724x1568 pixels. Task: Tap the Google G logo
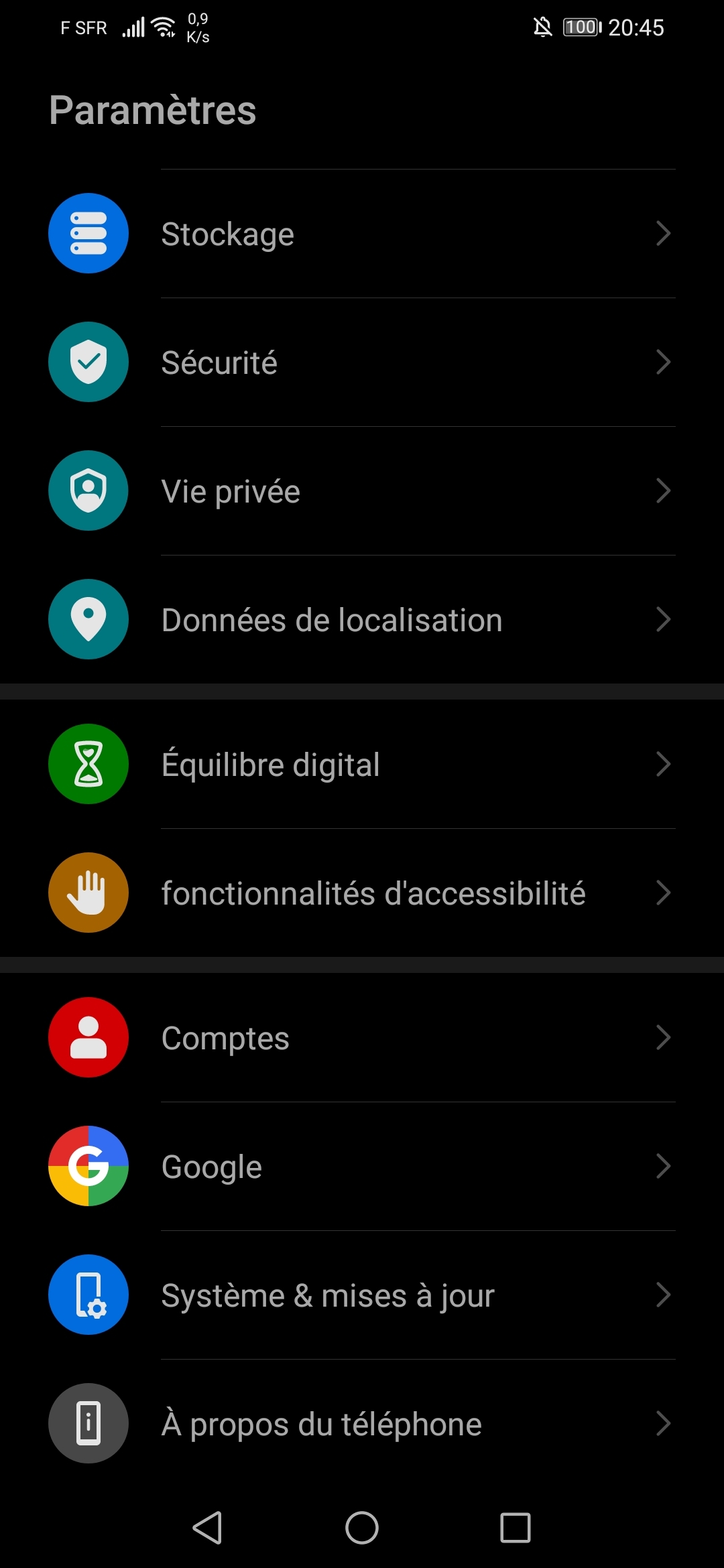click(x=88, y=1165)
